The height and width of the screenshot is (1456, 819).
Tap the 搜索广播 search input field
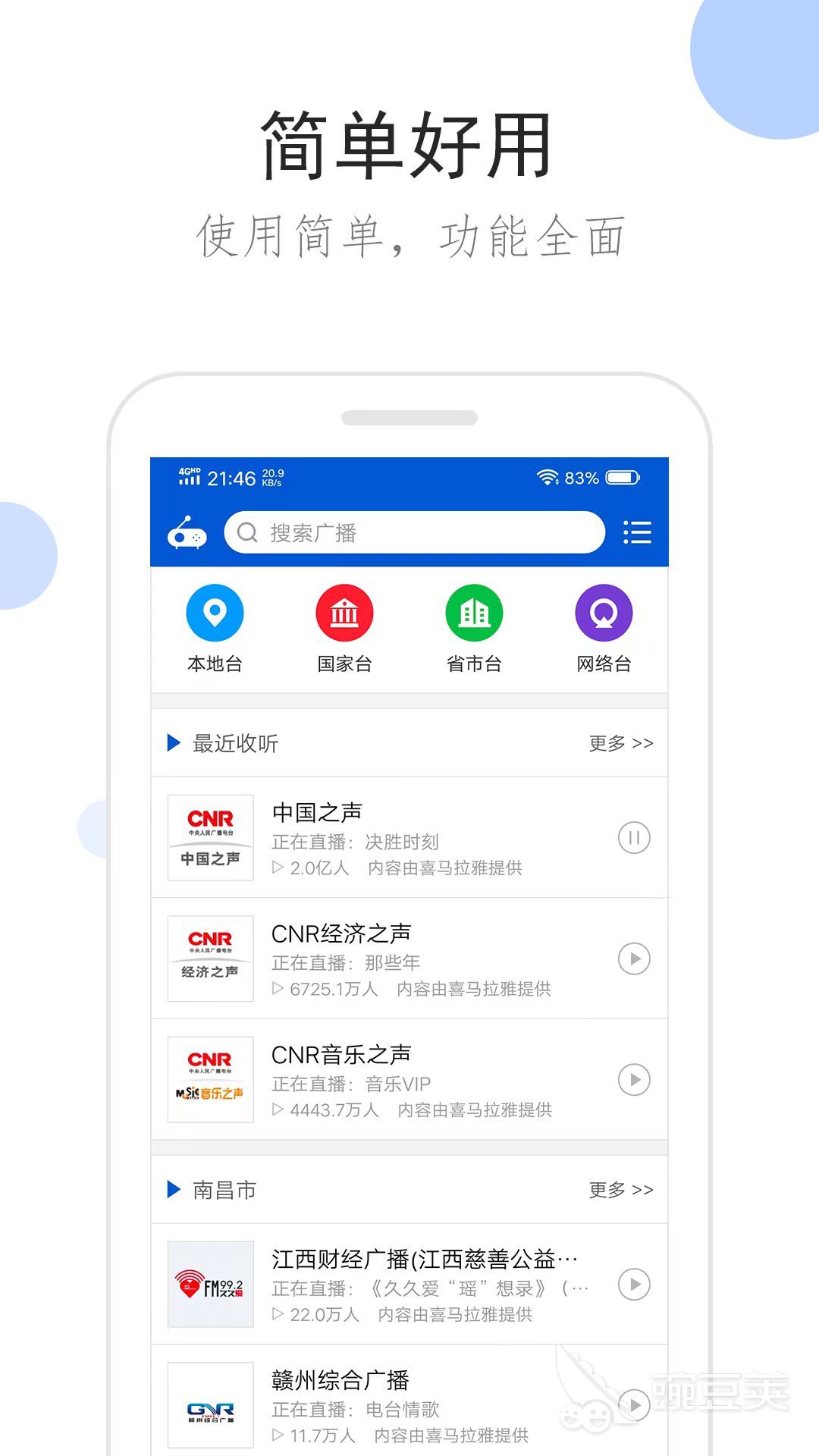coord(413,532)
